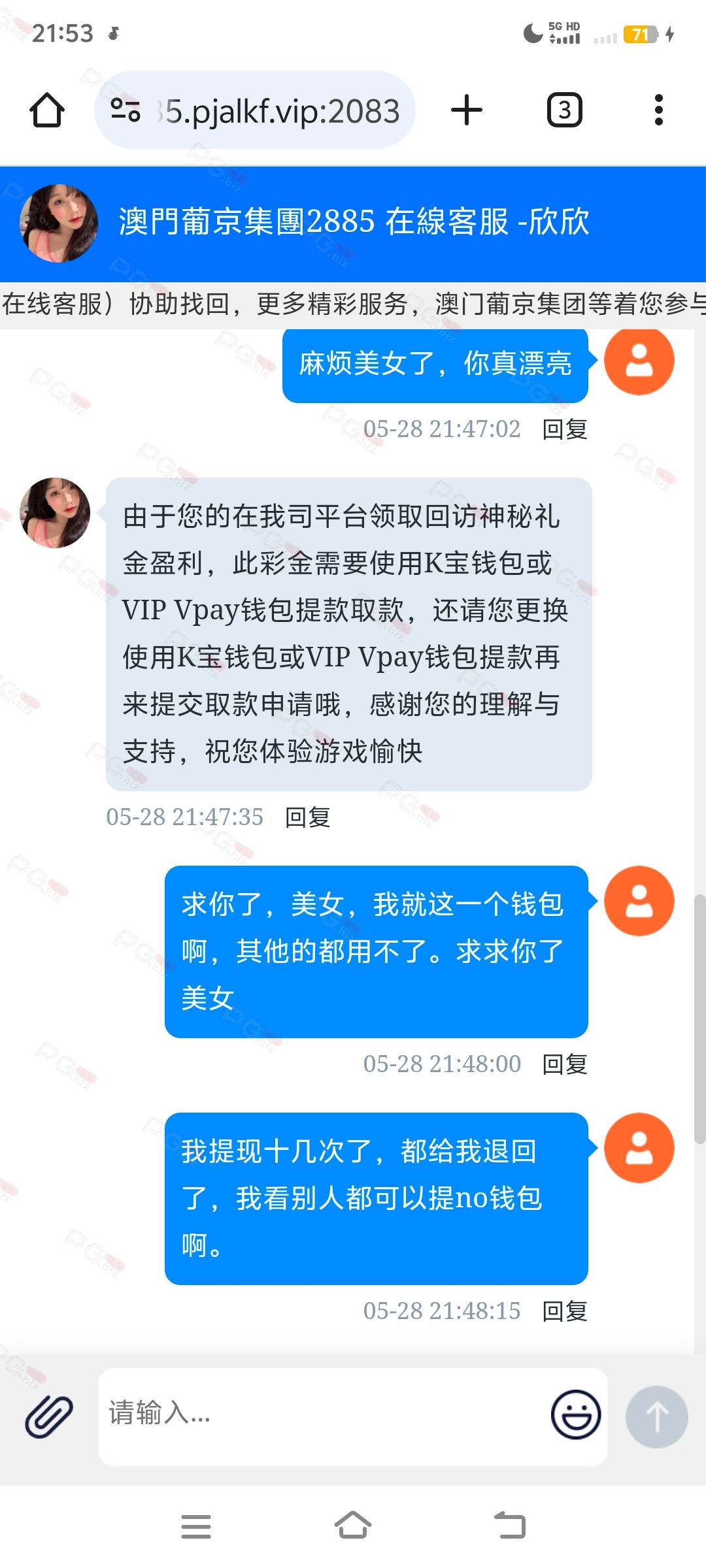Open recent apps from the navigation bar
This screenshot has height=1568, width=706.
(x=196, y=1526)
